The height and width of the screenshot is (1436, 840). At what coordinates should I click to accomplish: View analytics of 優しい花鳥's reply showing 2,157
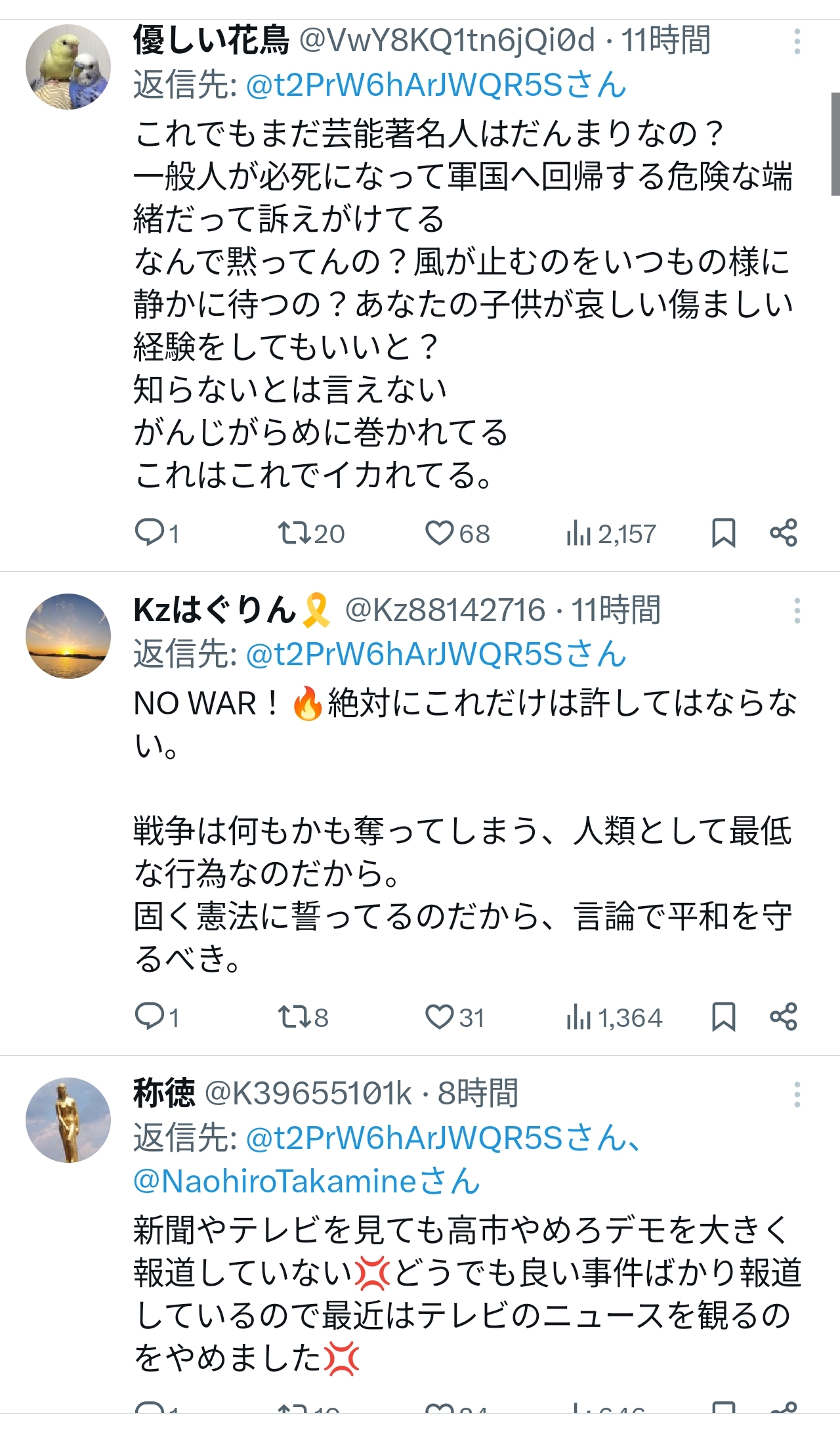[x=611, y=533]
